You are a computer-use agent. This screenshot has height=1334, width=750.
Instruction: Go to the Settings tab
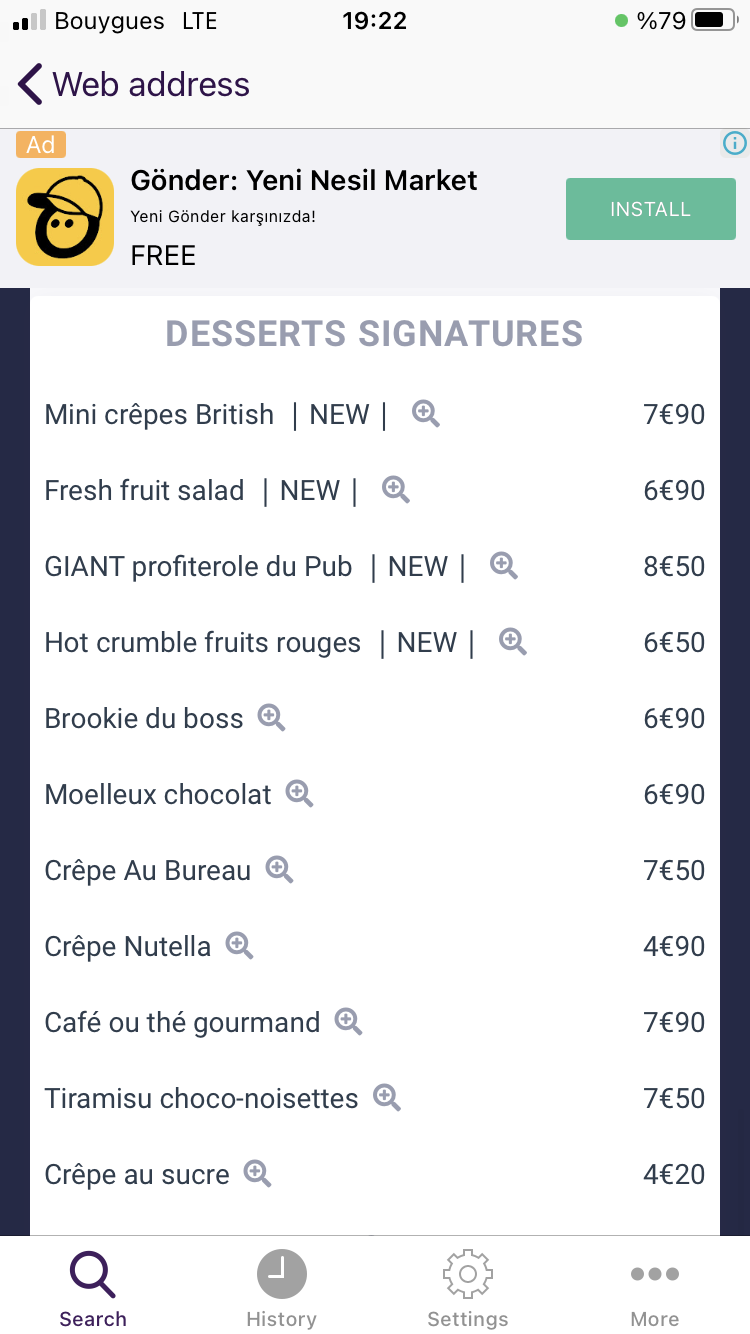pos(467,1290)
